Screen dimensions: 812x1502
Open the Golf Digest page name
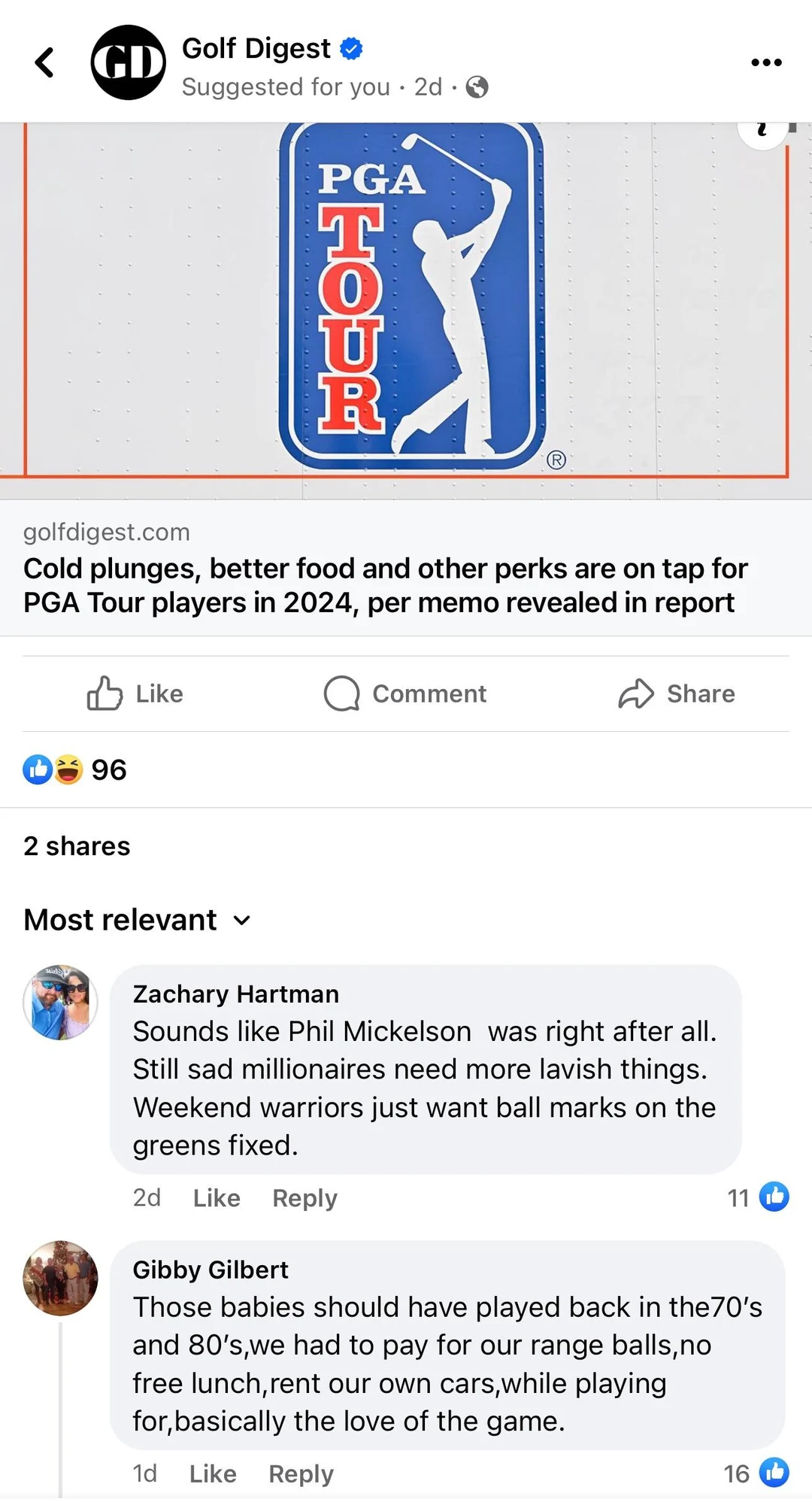[x=256, y=47]
